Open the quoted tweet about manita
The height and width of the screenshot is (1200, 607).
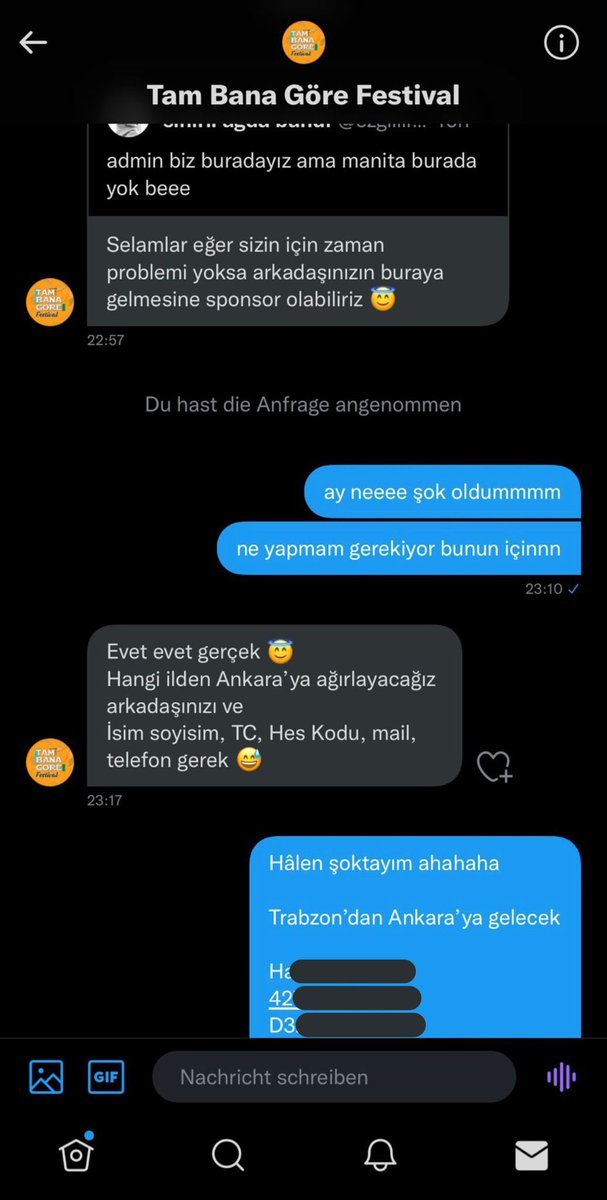tap(298, 172)
